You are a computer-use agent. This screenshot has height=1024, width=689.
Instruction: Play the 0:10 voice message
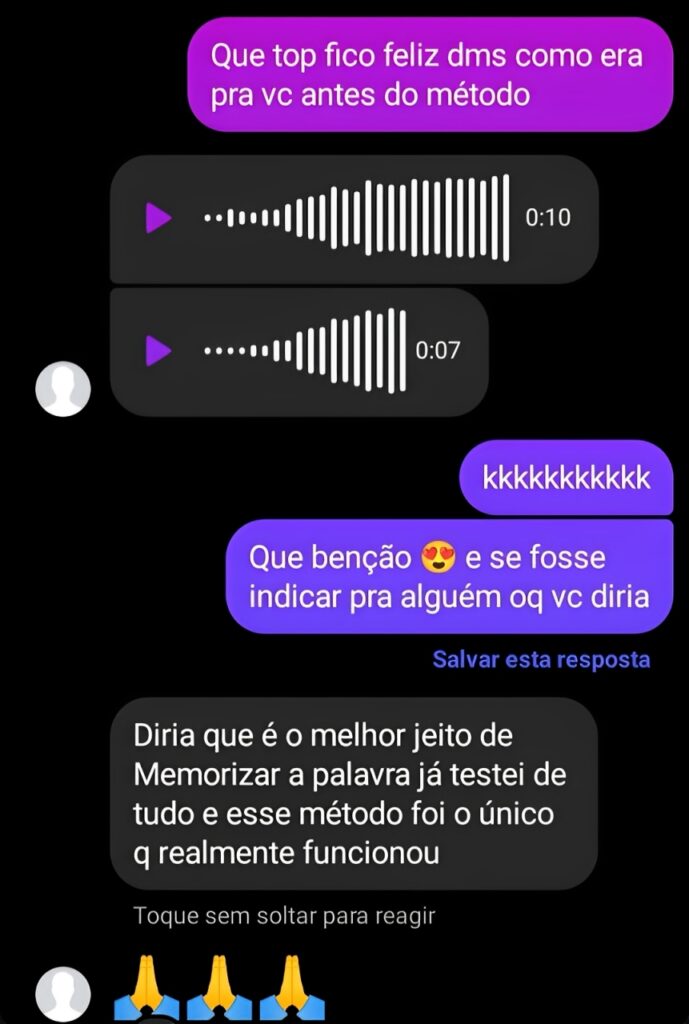click(158, 217)
